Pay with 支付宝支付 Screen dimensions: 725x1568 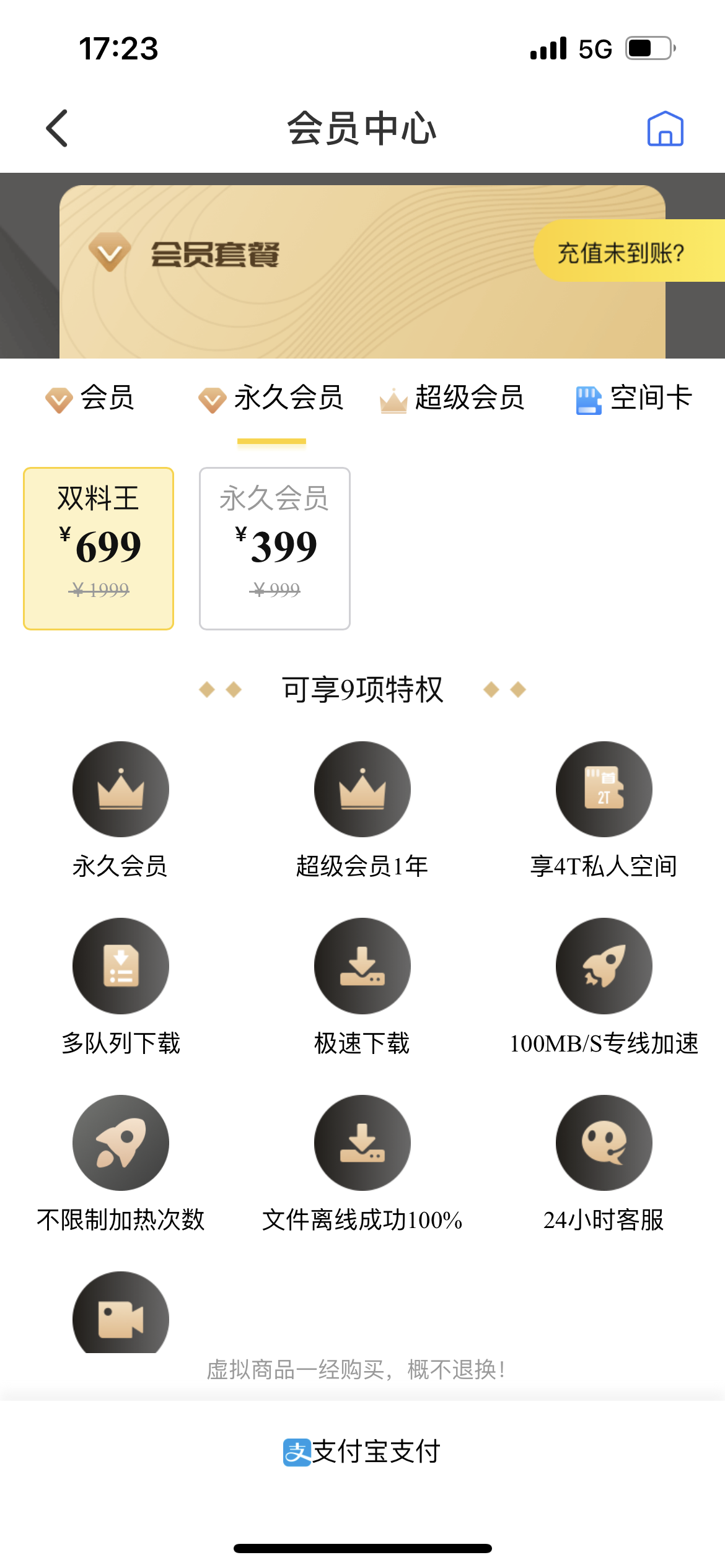(362, 1452)
